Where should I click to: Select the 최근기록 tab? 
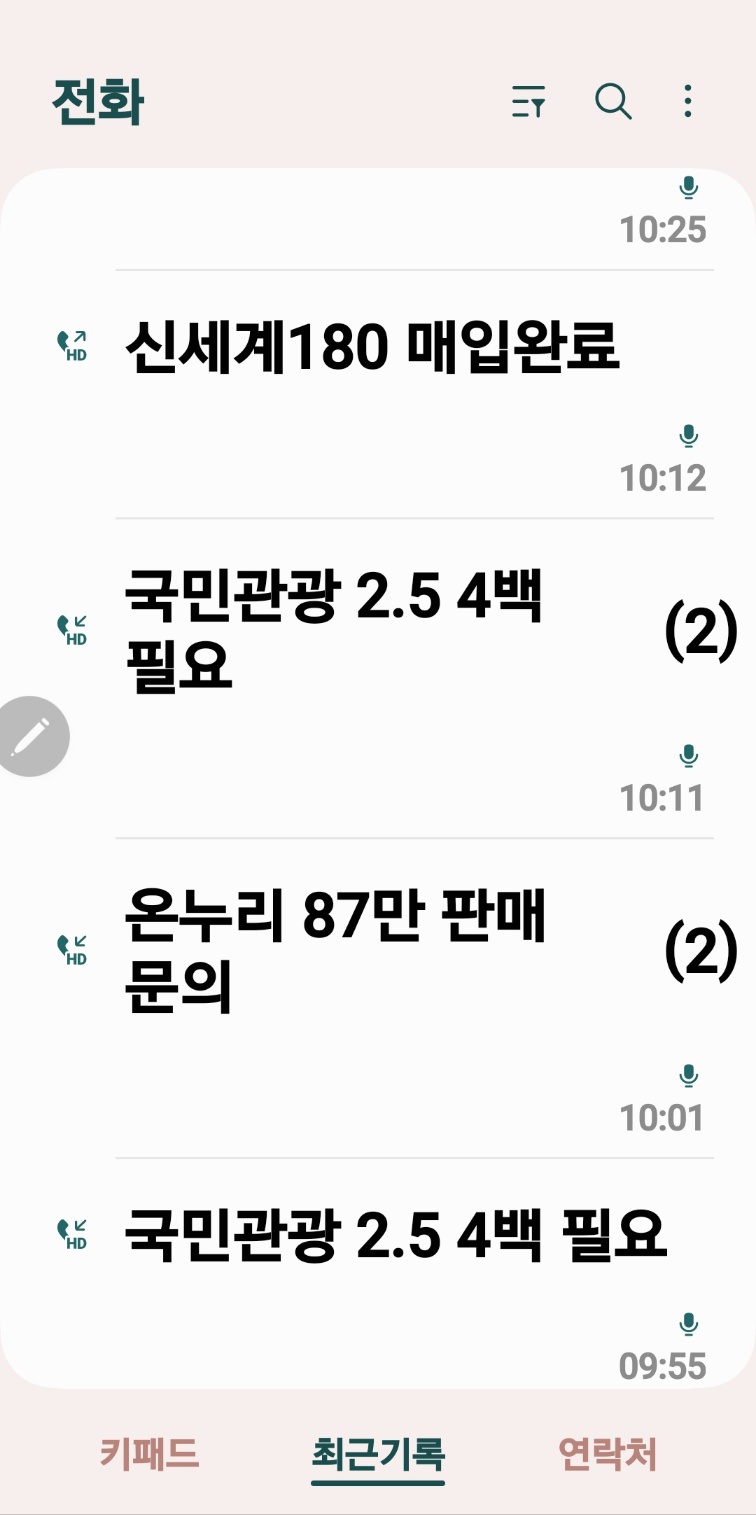tap(378, 1453)
